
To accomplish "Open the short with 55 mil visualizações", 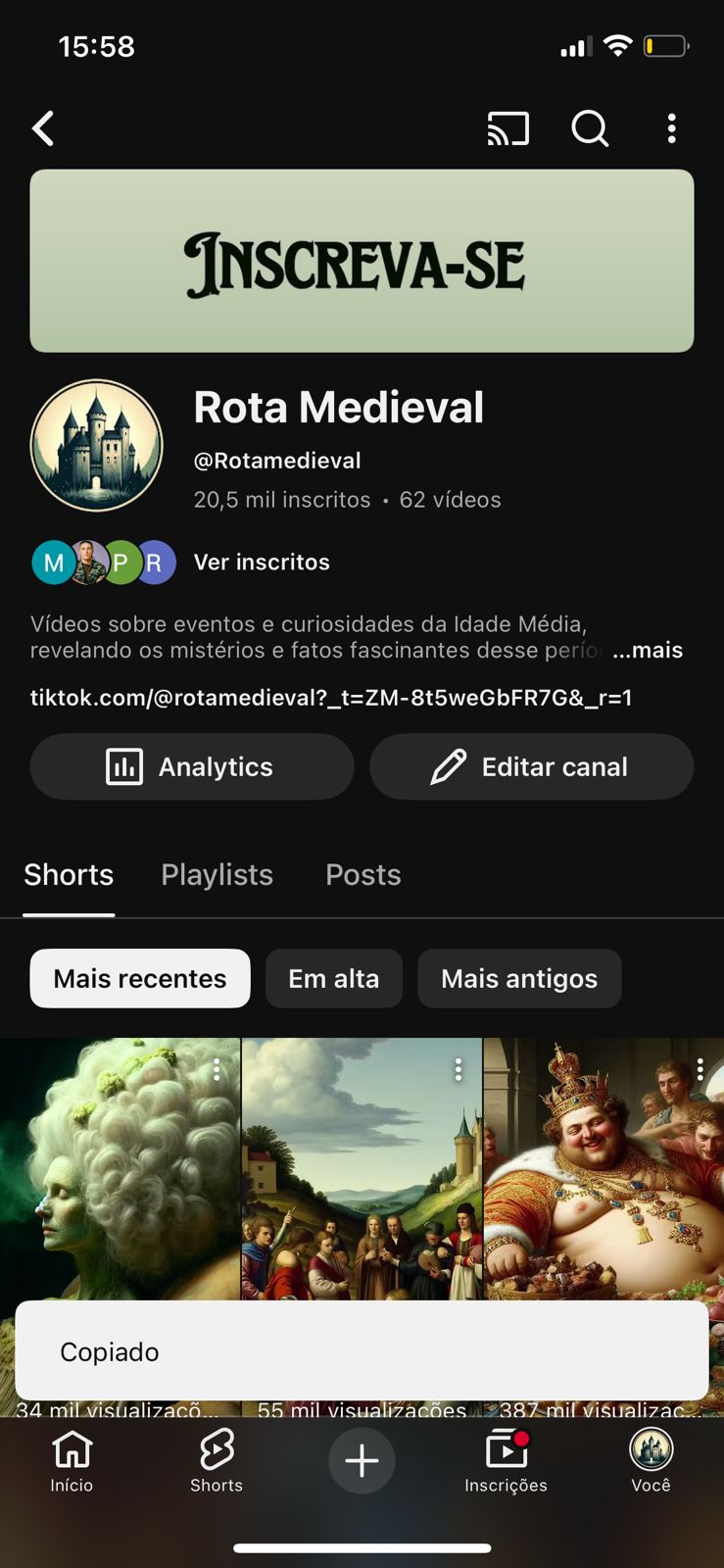I will click(362, 1176).
